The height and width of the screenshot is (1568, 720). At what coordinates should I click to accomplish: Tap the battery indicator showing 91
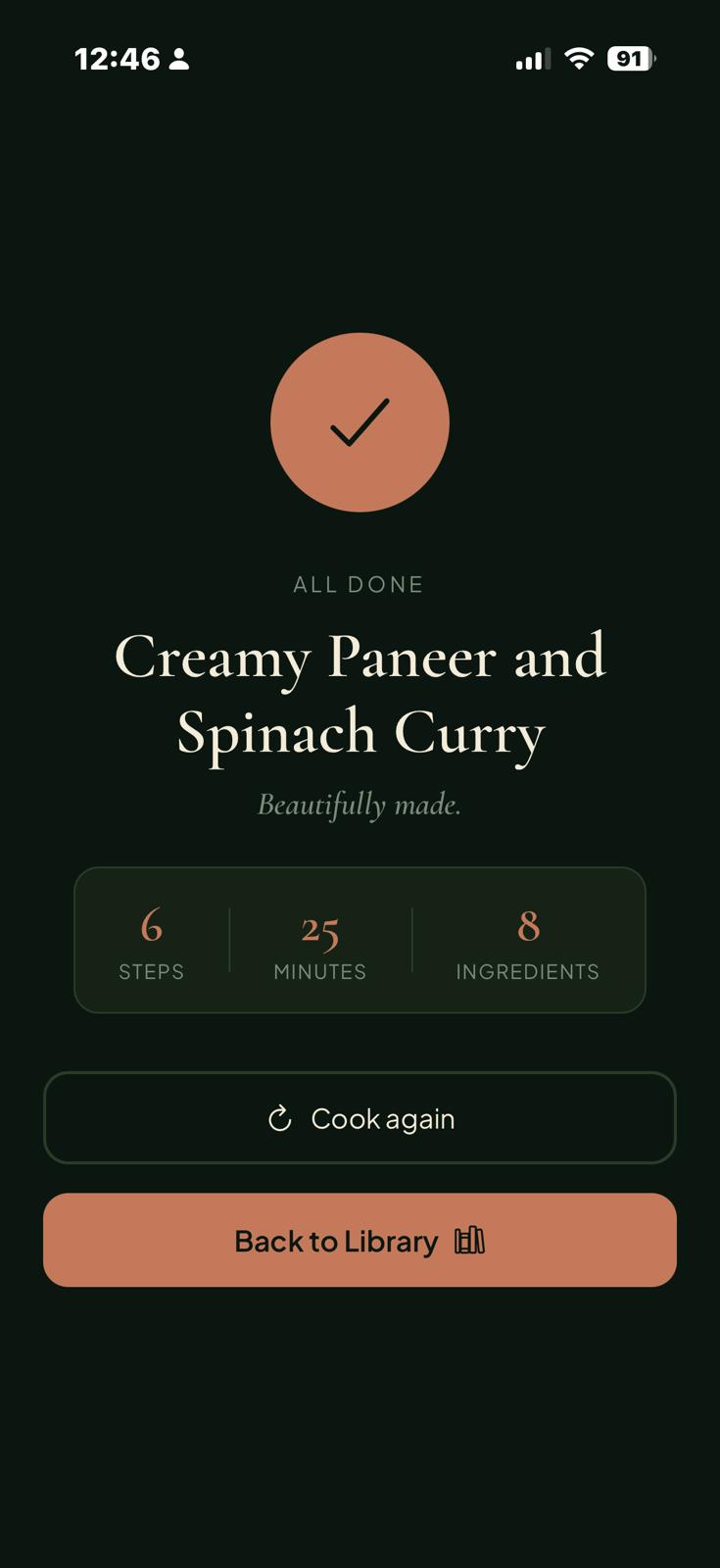click(632, 59)
